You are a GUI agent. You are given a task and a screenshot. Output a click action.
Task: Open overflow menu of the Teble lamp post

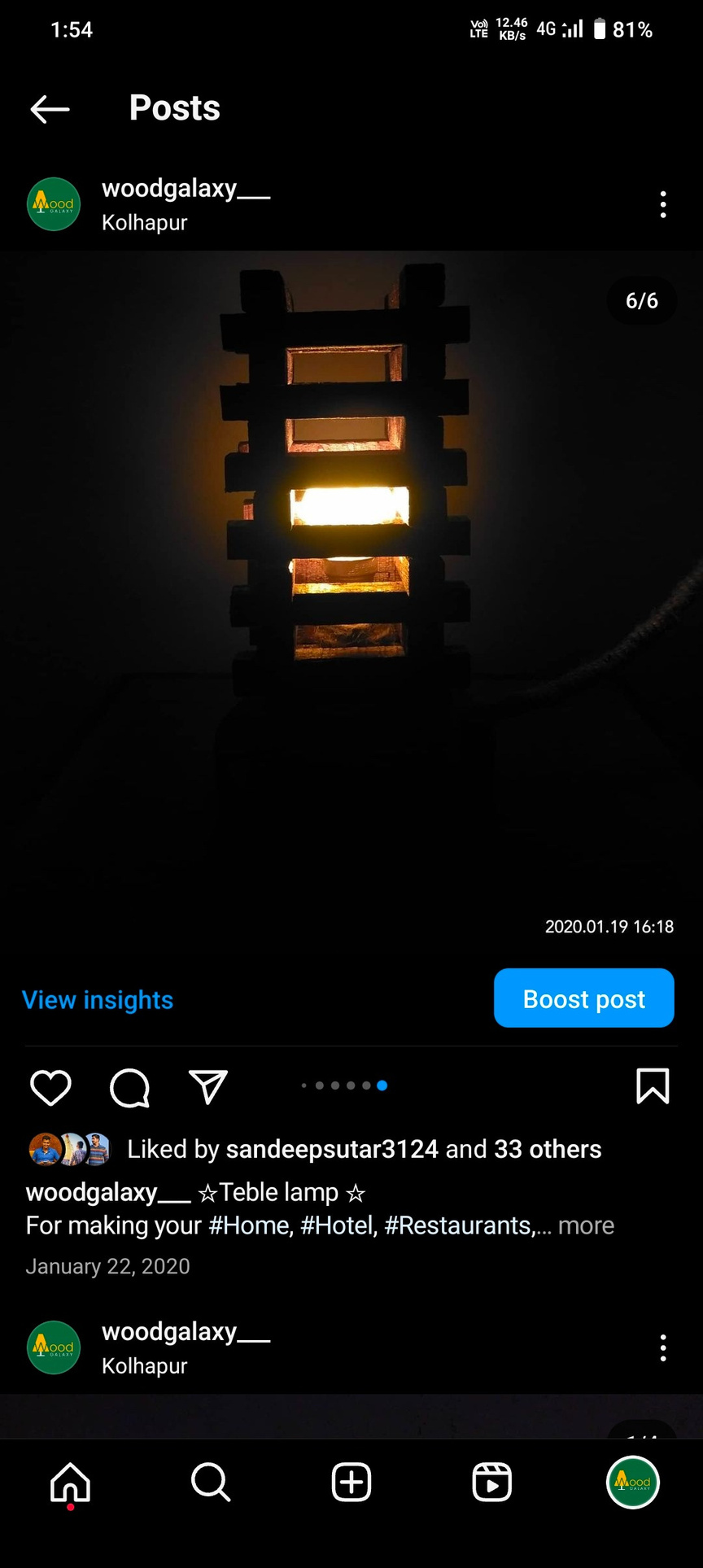[663, 204]
